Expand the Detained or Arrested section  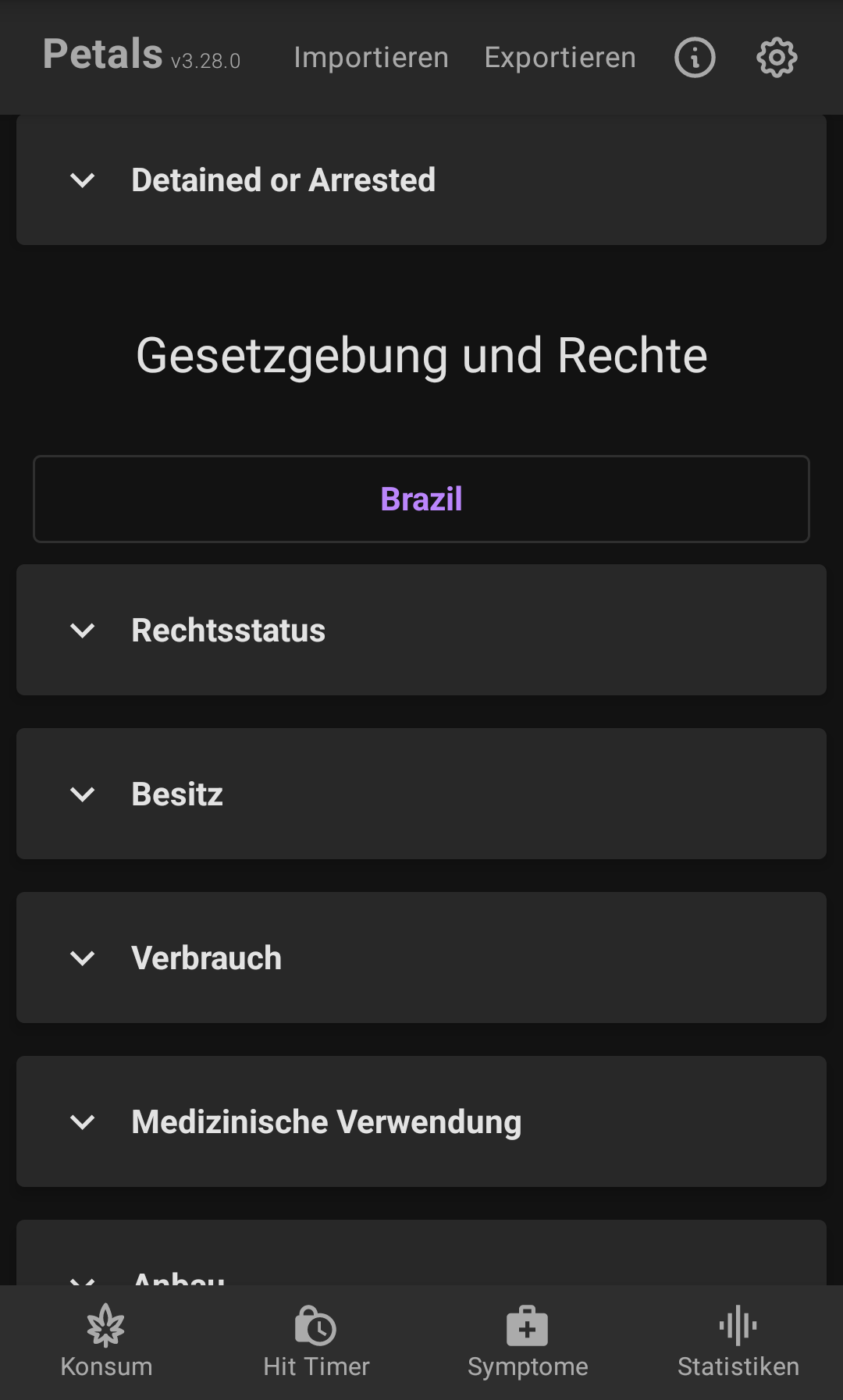pos(421,180)
